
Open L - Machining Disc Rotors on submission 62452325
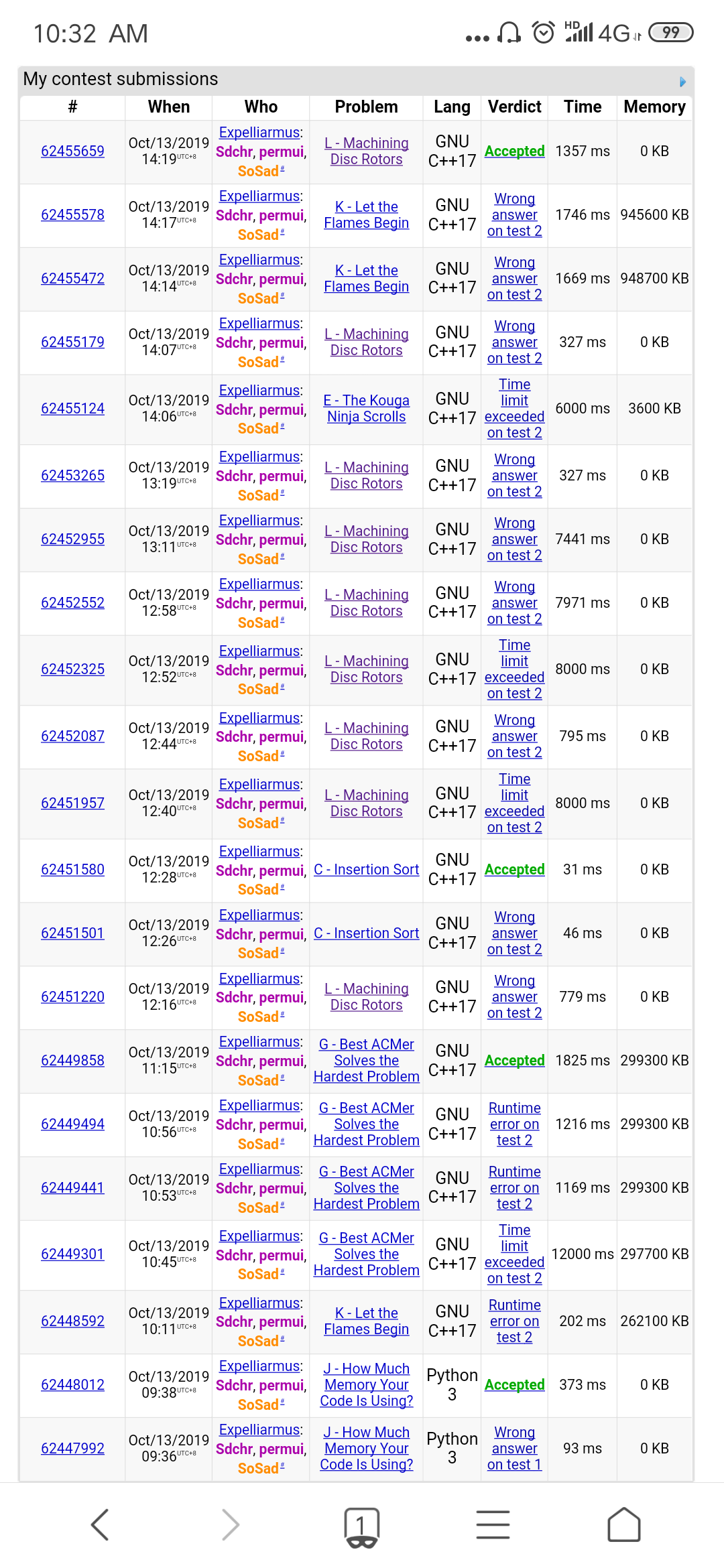366,669
